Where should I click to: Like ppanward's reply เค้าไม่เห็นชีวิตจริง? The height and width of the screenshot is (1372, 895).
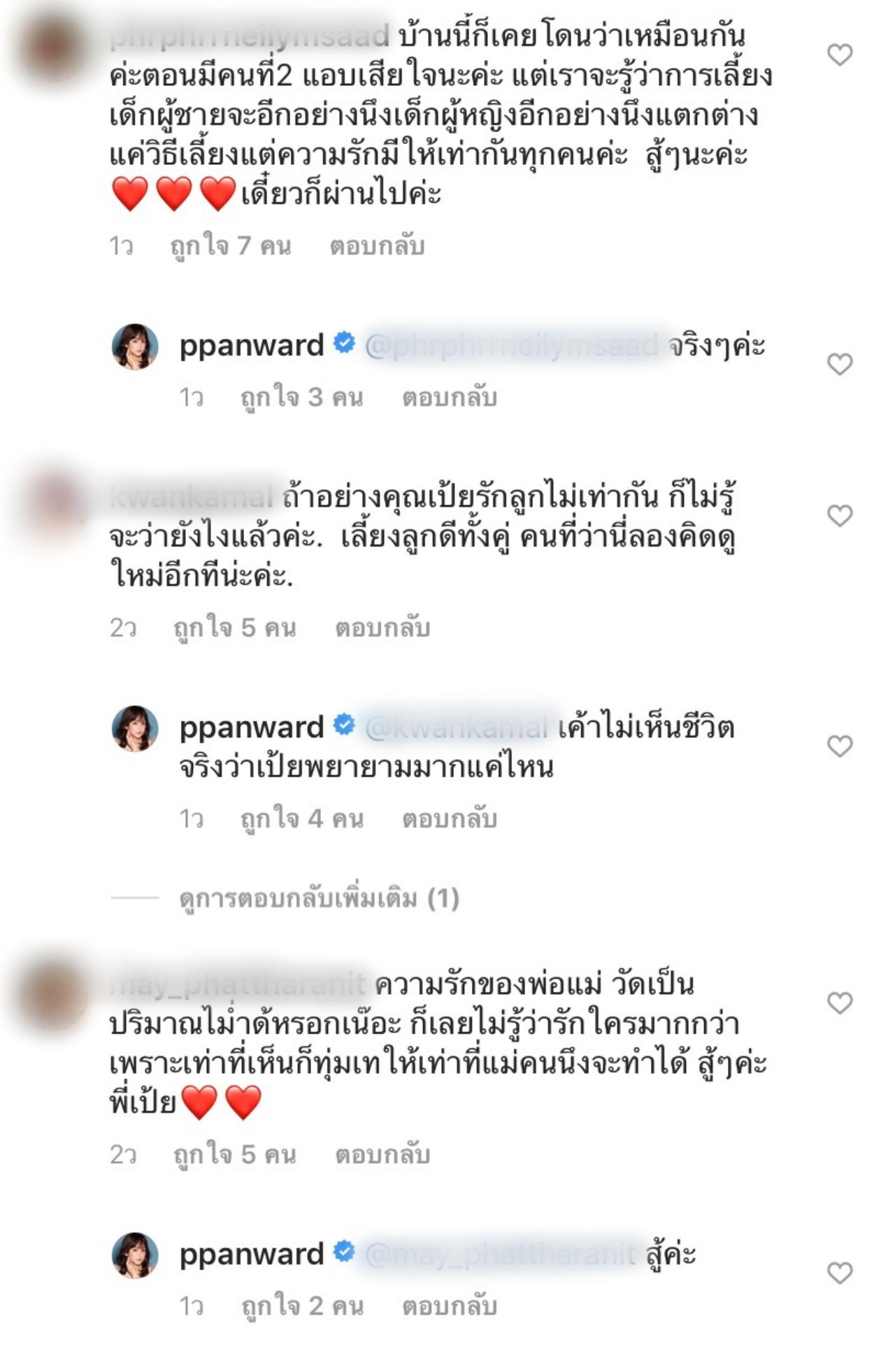pos(839,746)
